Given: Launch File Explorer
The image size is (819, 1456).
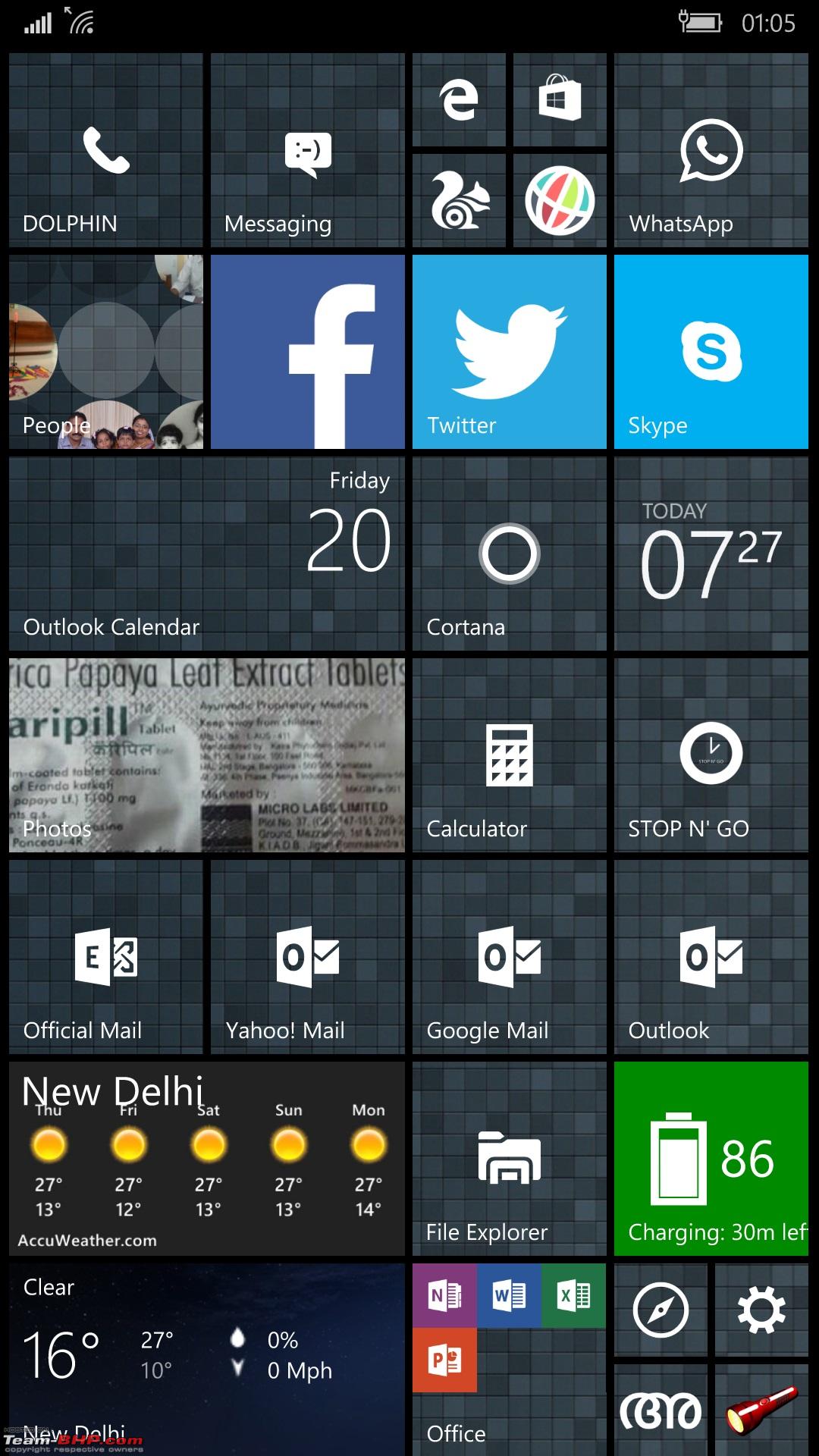Looking at the screenshot, I should (x=510, y=1159).
